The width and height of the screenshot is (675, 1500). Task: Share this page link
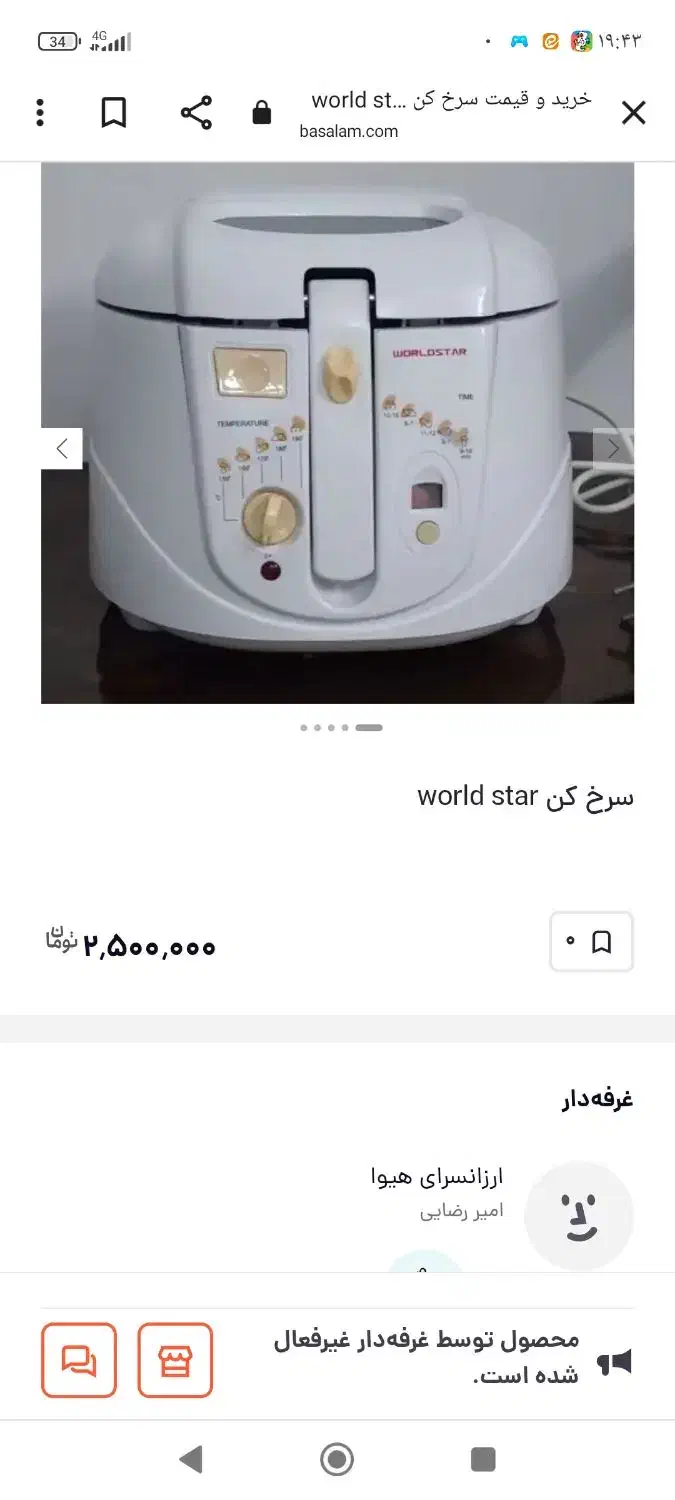click(196, 113)
